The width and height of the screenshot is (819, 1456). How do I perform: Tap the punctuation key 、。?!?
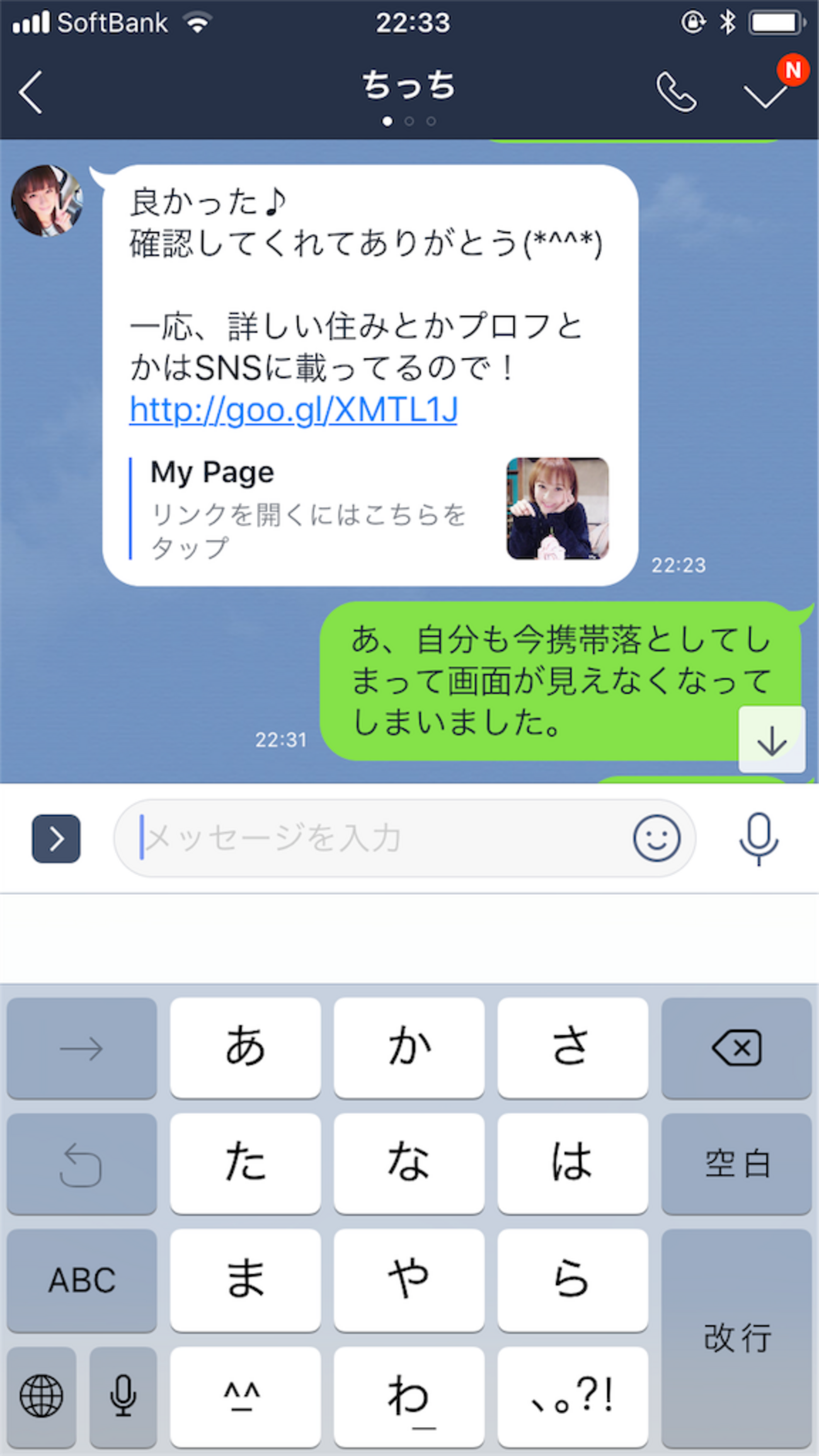tap(573, 1397)
